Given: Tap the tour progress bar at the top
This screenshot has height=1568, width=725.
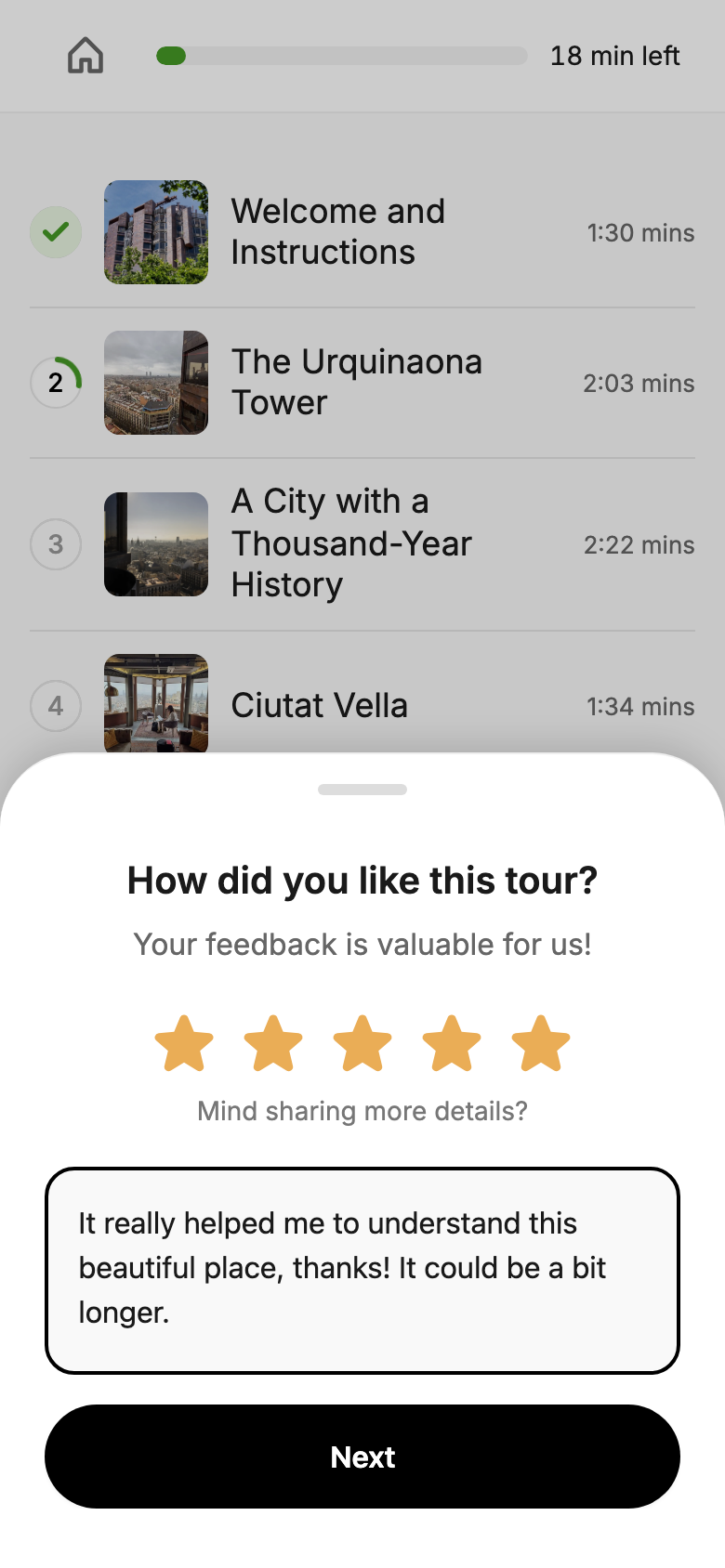Looking at the screenshot, I should point(344,56).
